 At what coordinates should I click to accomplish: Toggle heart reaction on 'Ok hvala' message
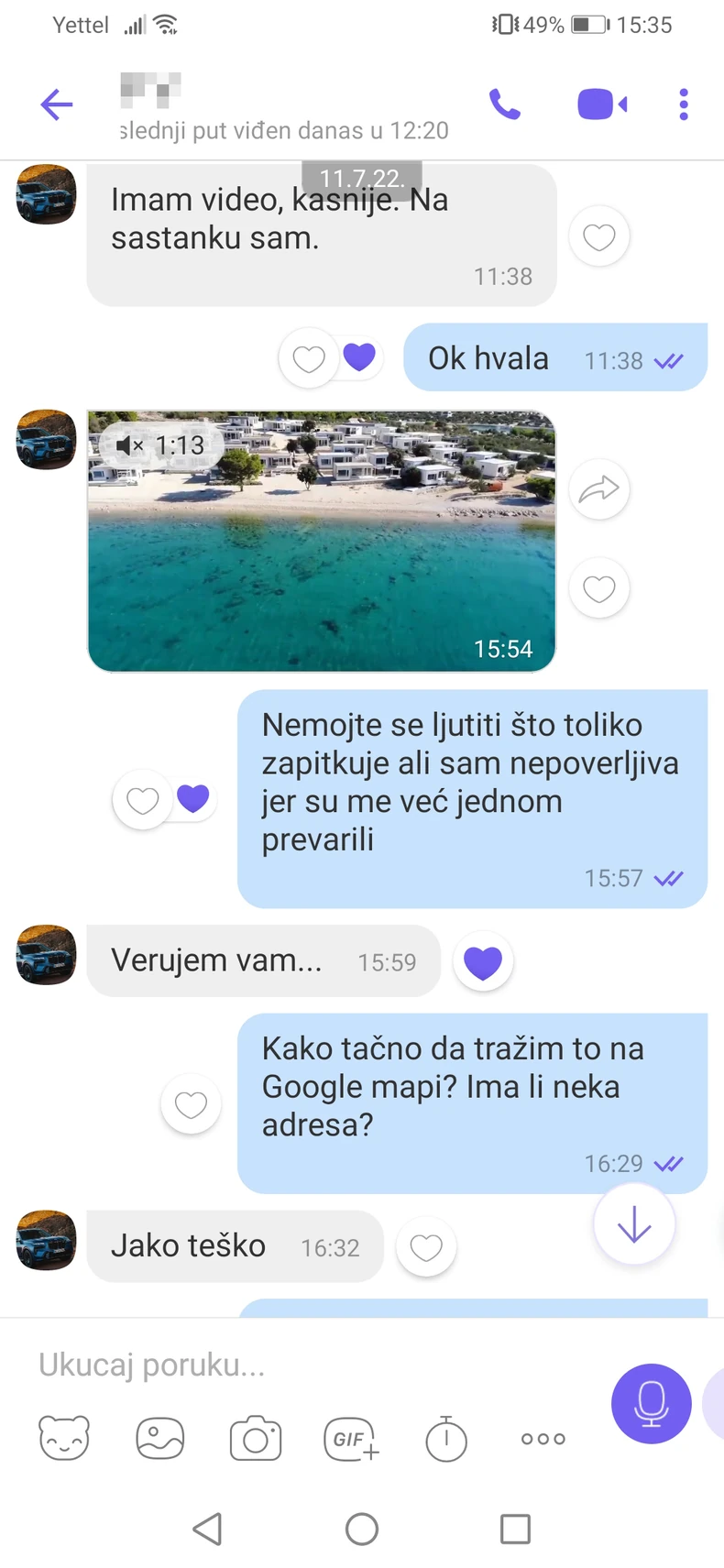tap(309, 357)
